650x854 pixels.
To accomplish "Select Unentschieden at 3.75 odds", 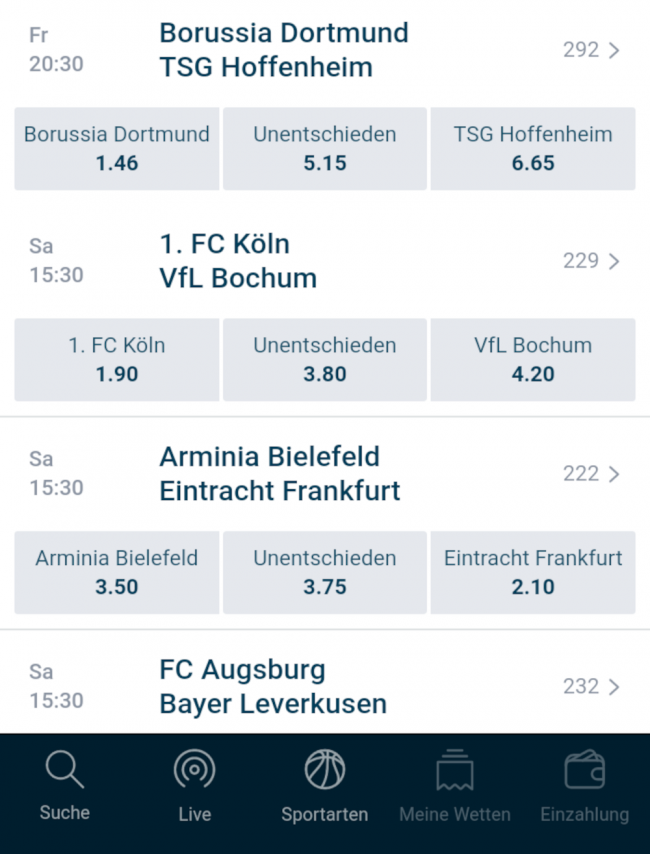I will [325, 572].
